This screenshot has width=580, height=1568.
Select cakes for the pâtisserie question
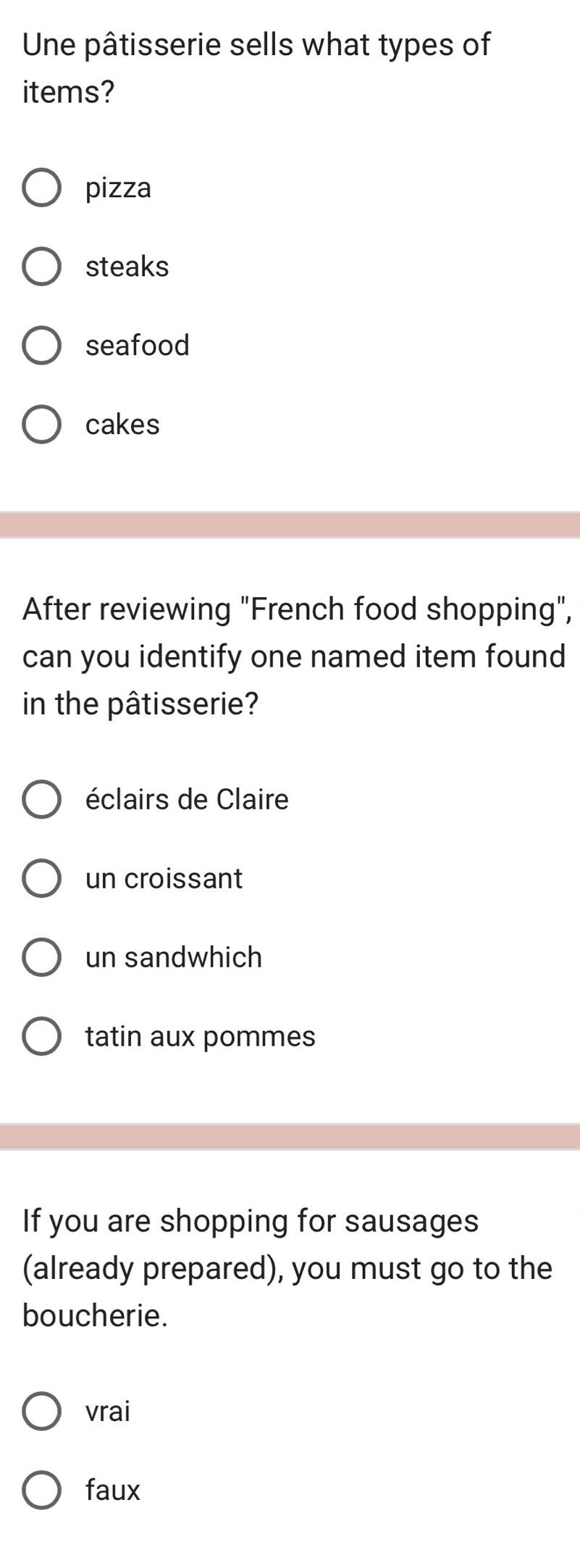point(41,425)
